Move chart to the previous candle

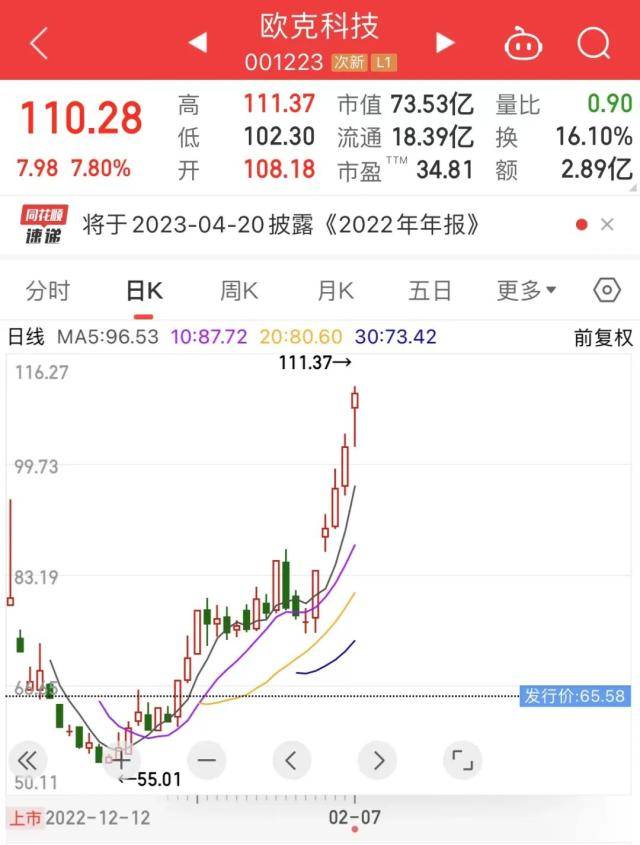(x=291, y=760)
